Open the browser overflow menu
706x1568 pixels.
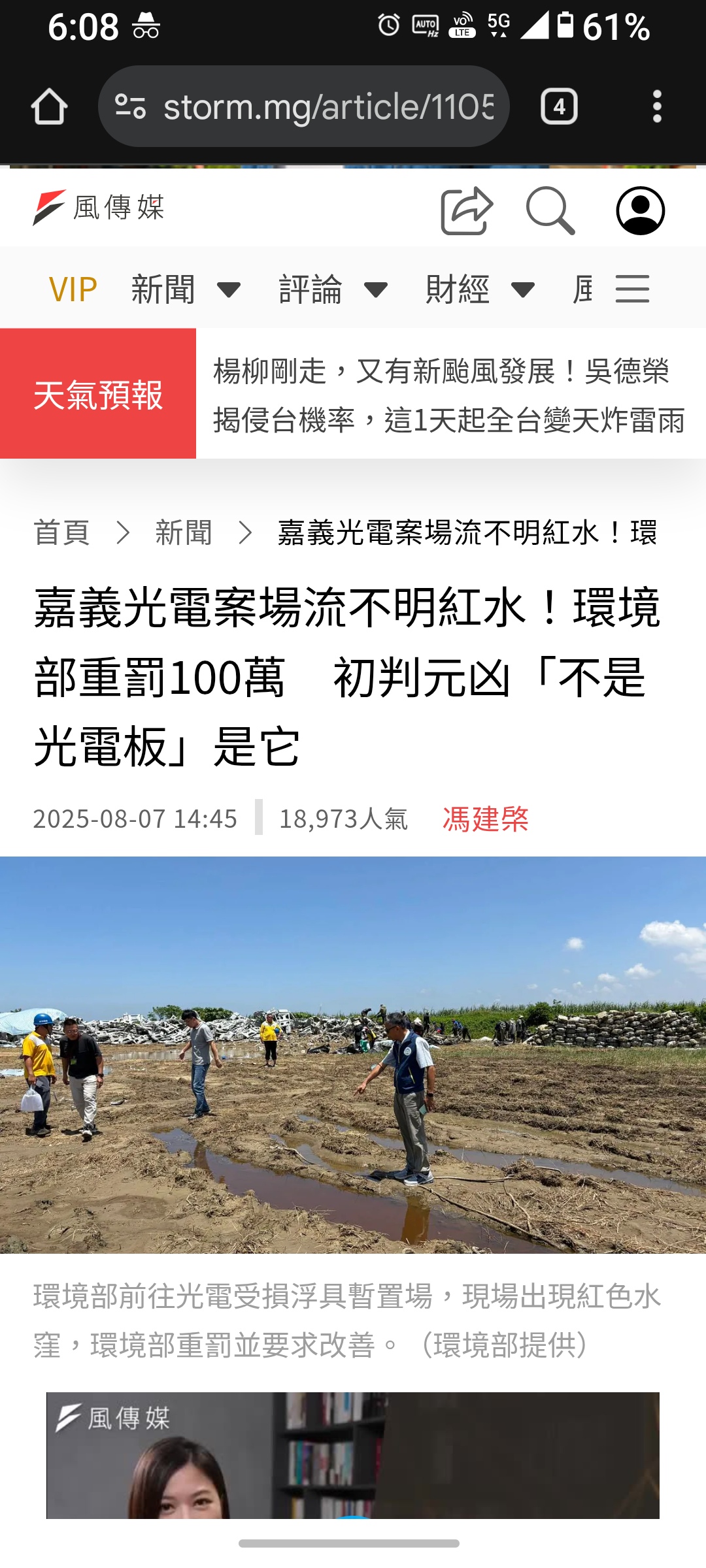657,106
